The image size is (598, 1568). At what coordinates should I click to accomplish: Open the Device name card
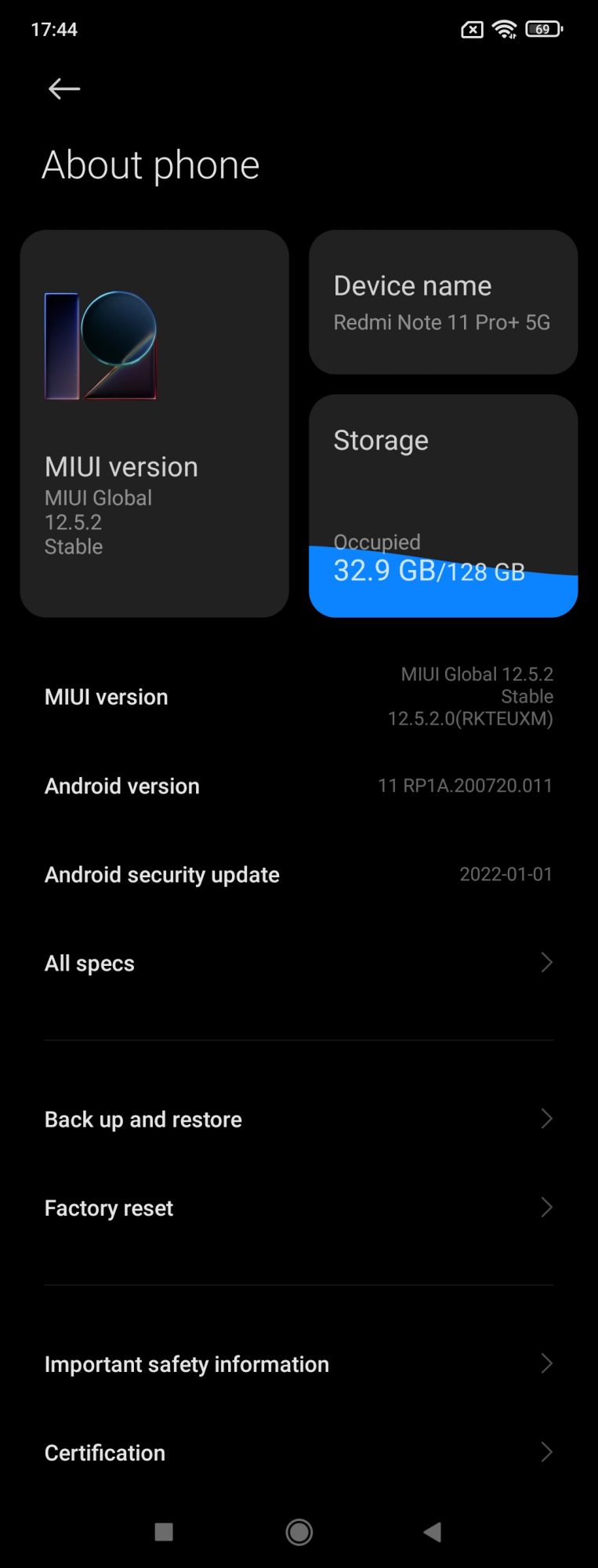point(443,302)
